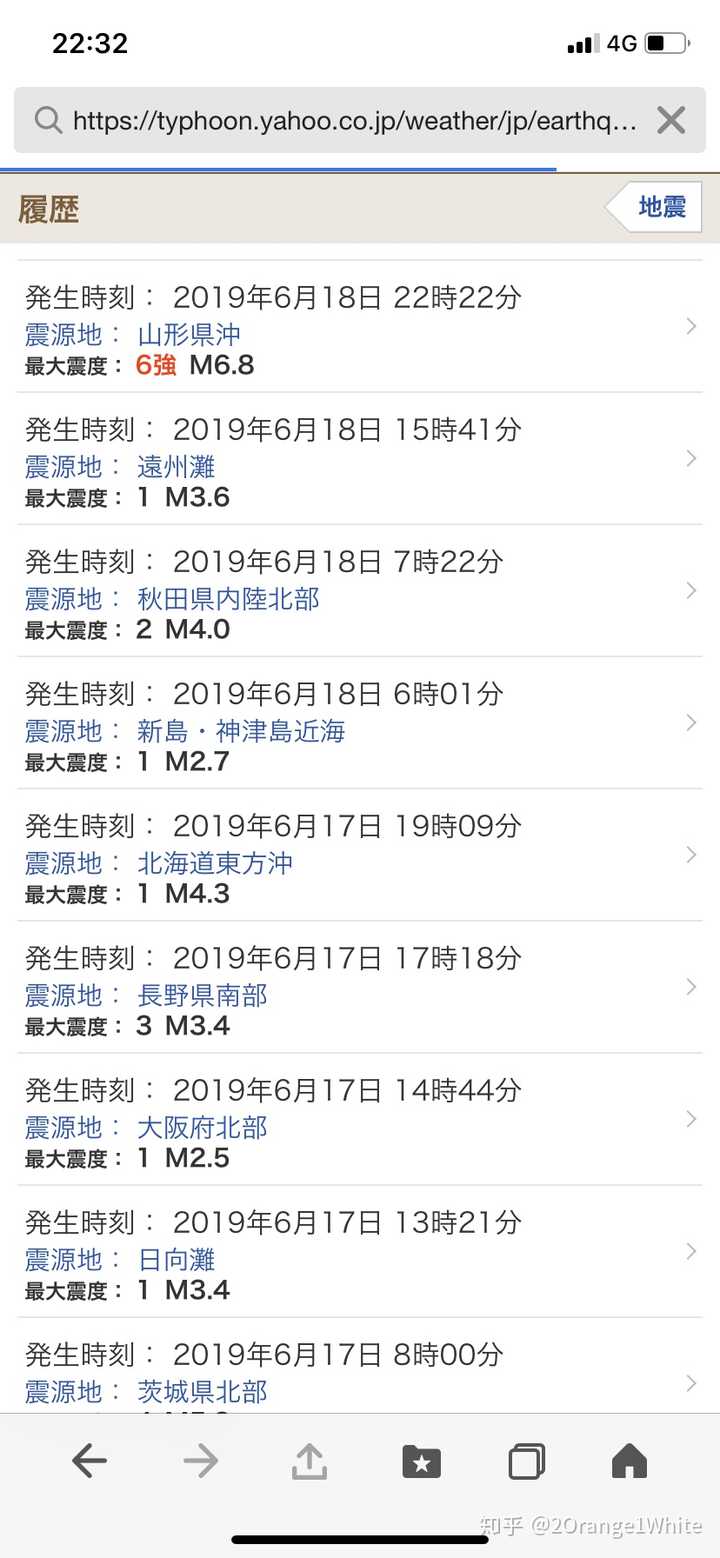Open the 山形県沖 M6.8 earthquake entry
This screenshot has height=1558, width=720.
360,326
